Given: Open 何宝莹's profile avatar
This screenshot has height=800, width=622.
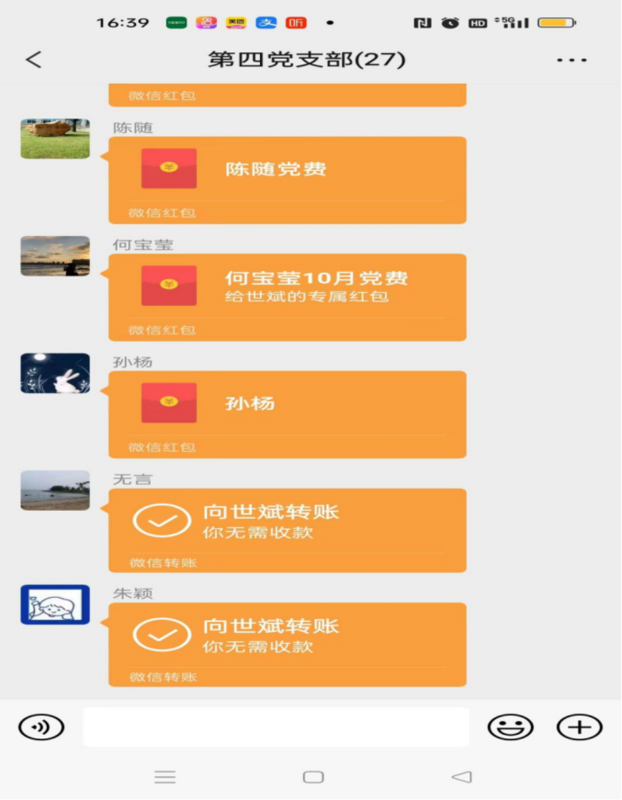Looking at the screenshot, I should [x=55, y=256].
